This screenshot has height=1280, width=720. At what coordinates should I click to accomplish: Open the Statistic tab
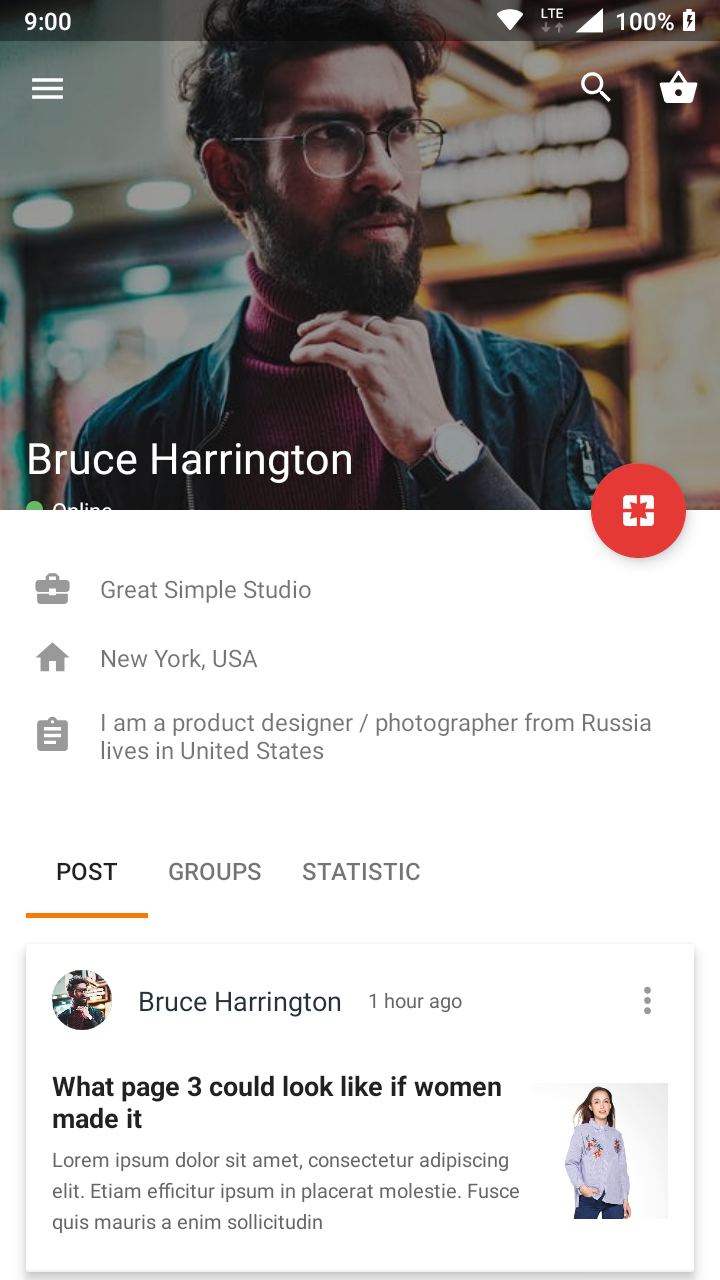(x=361, y=872)
